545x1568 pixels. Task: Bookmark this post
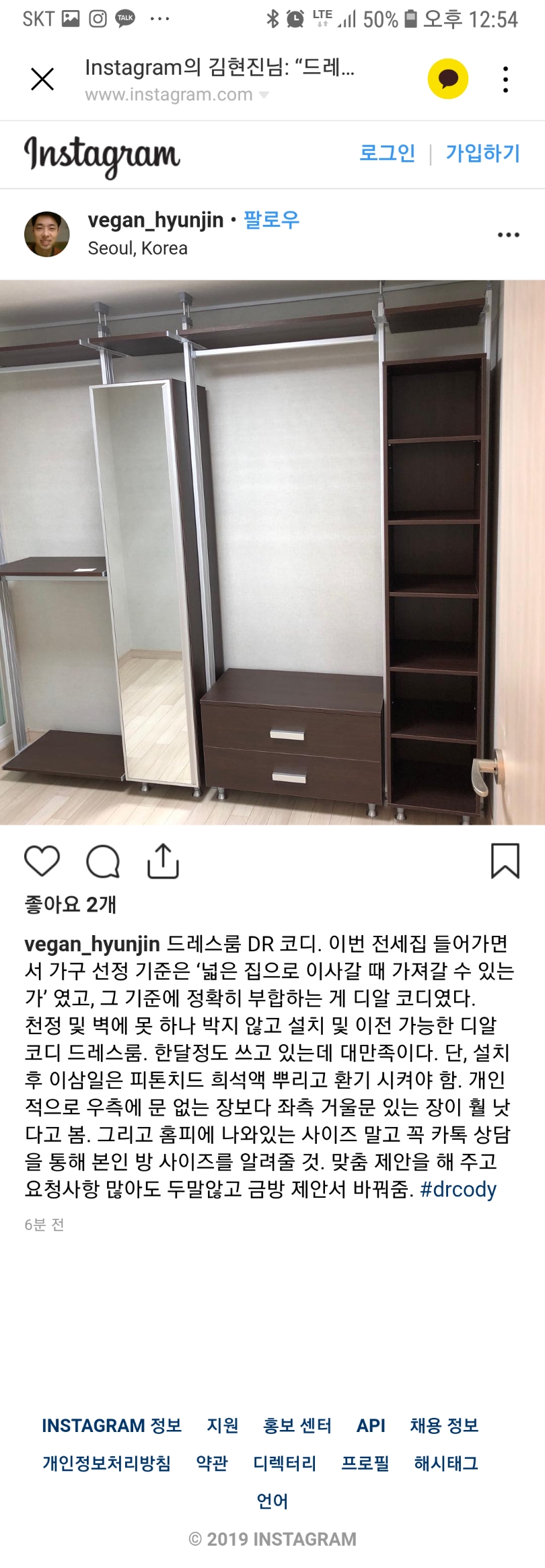coord(505,860)
